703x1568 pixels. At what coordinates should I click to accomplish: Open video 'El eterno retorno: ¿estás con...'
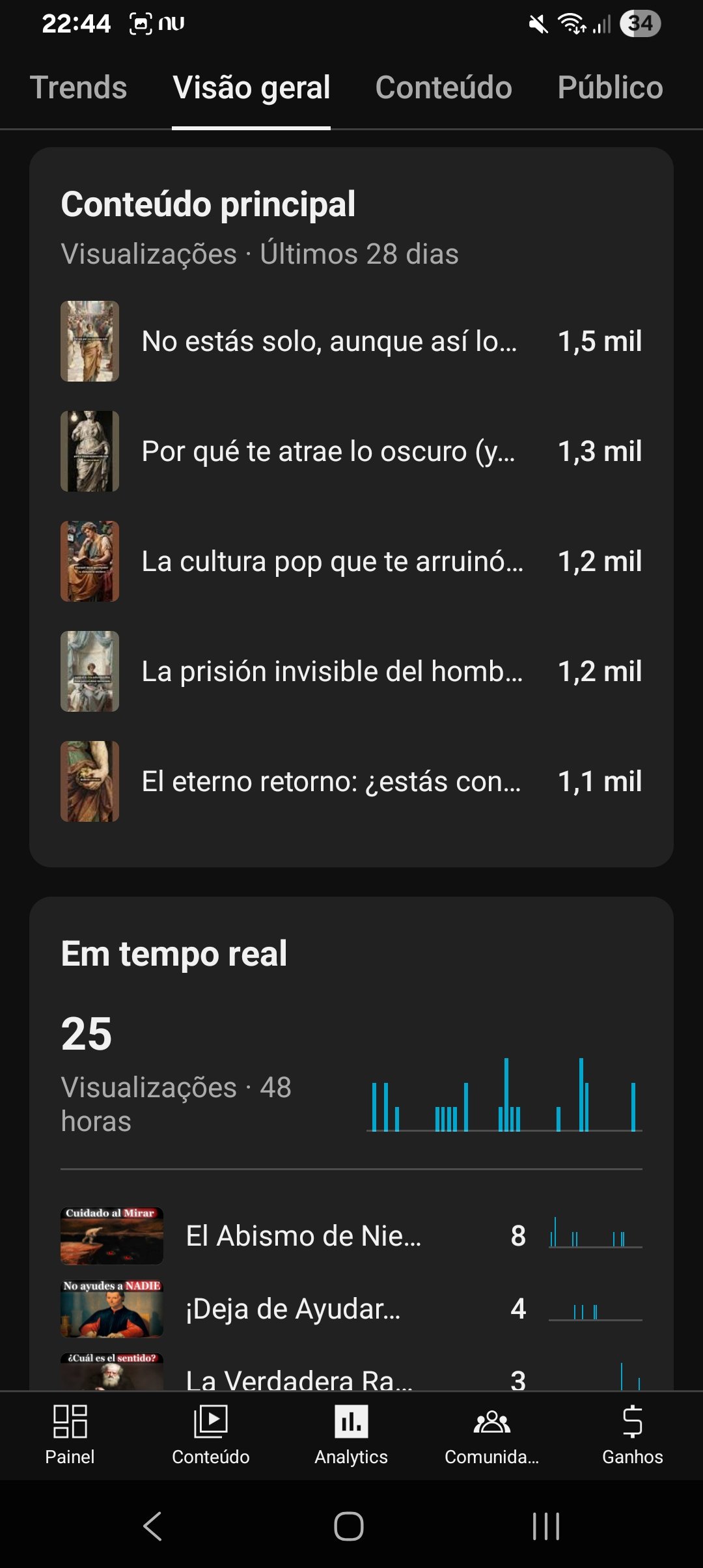[329, 781]
